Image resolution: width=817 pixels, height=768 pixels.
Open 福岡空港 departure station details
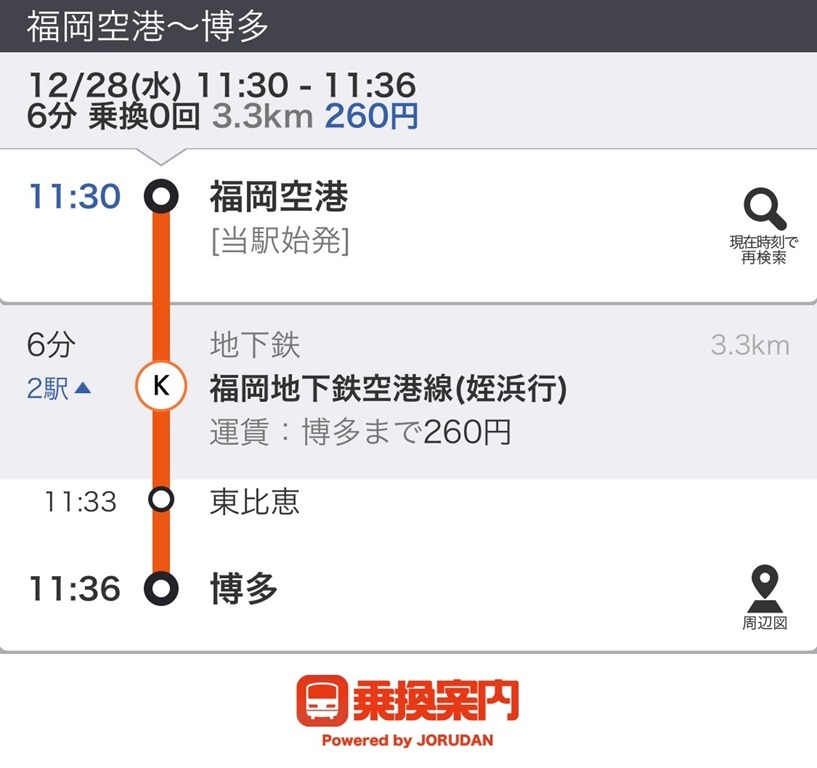(x=278, y=198)
